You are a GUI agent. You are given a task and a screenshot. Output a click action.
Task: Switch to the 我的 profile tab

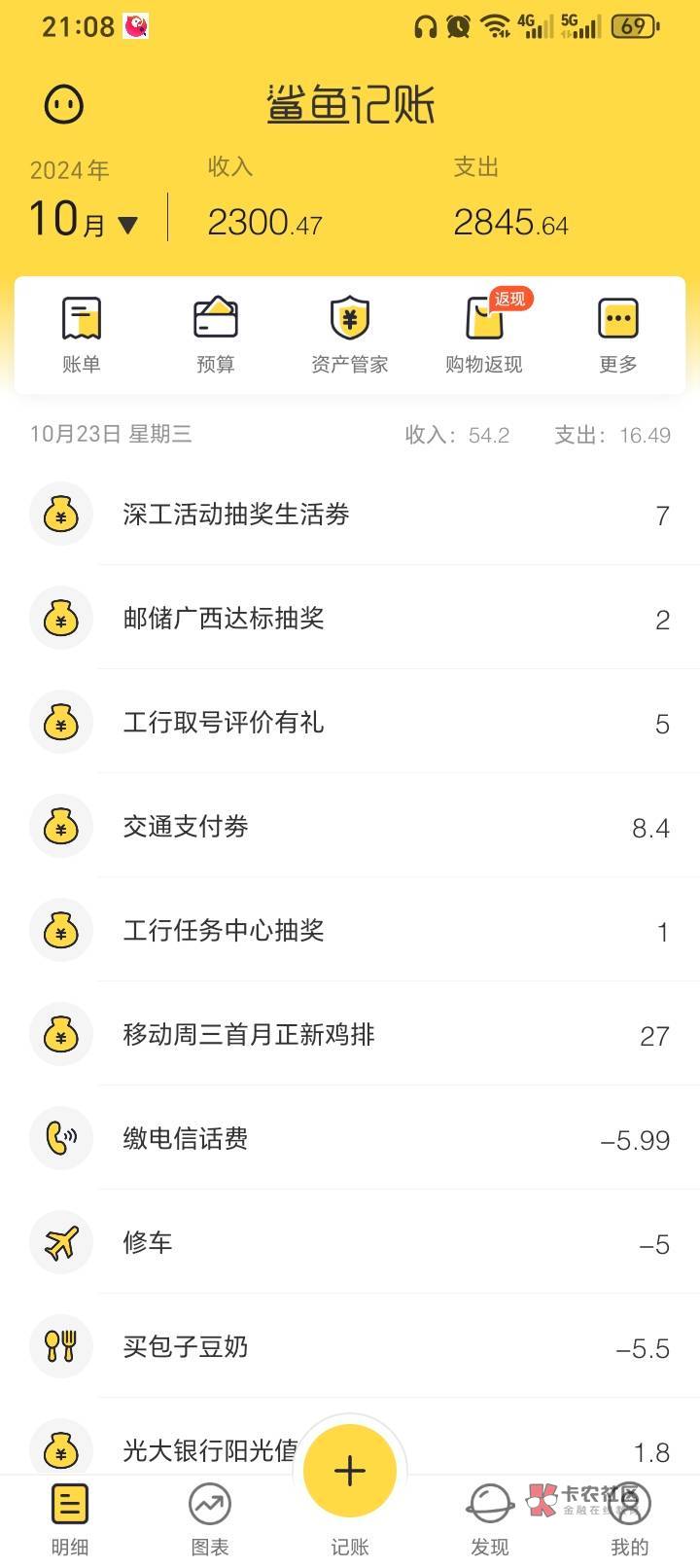630,1519
